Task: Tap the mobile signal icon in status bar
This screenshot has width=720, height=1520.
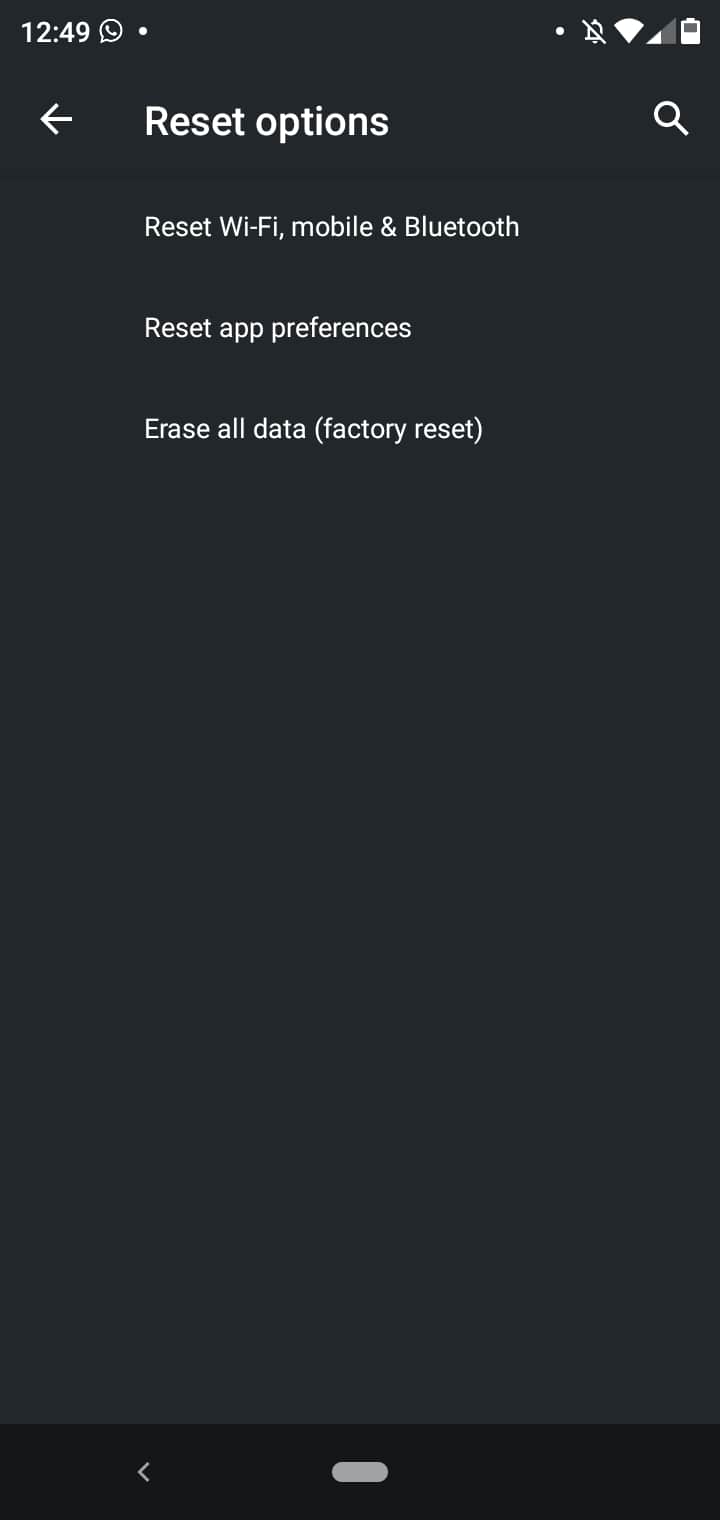Action: click(662, 31)
